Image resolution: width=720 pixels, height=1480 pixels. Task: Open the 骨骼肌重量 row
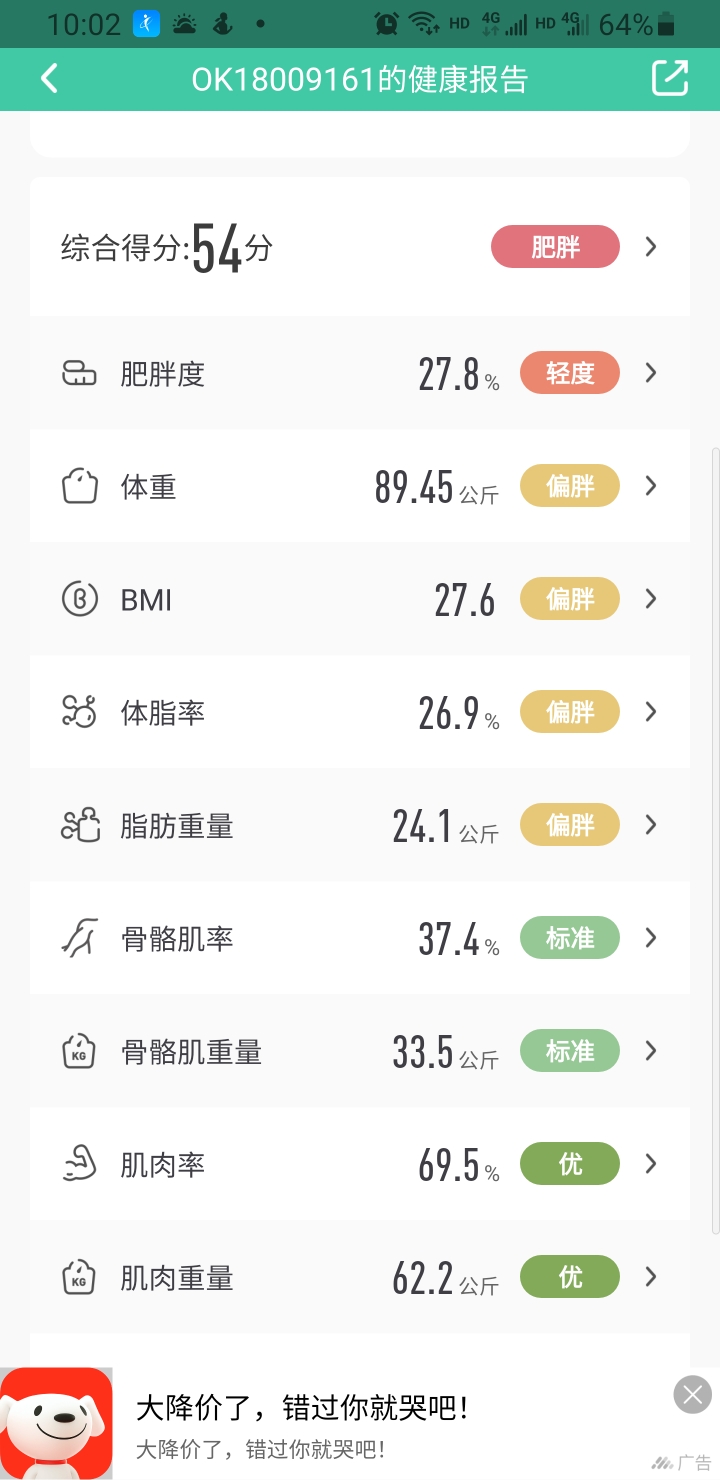click(360, 1051)
